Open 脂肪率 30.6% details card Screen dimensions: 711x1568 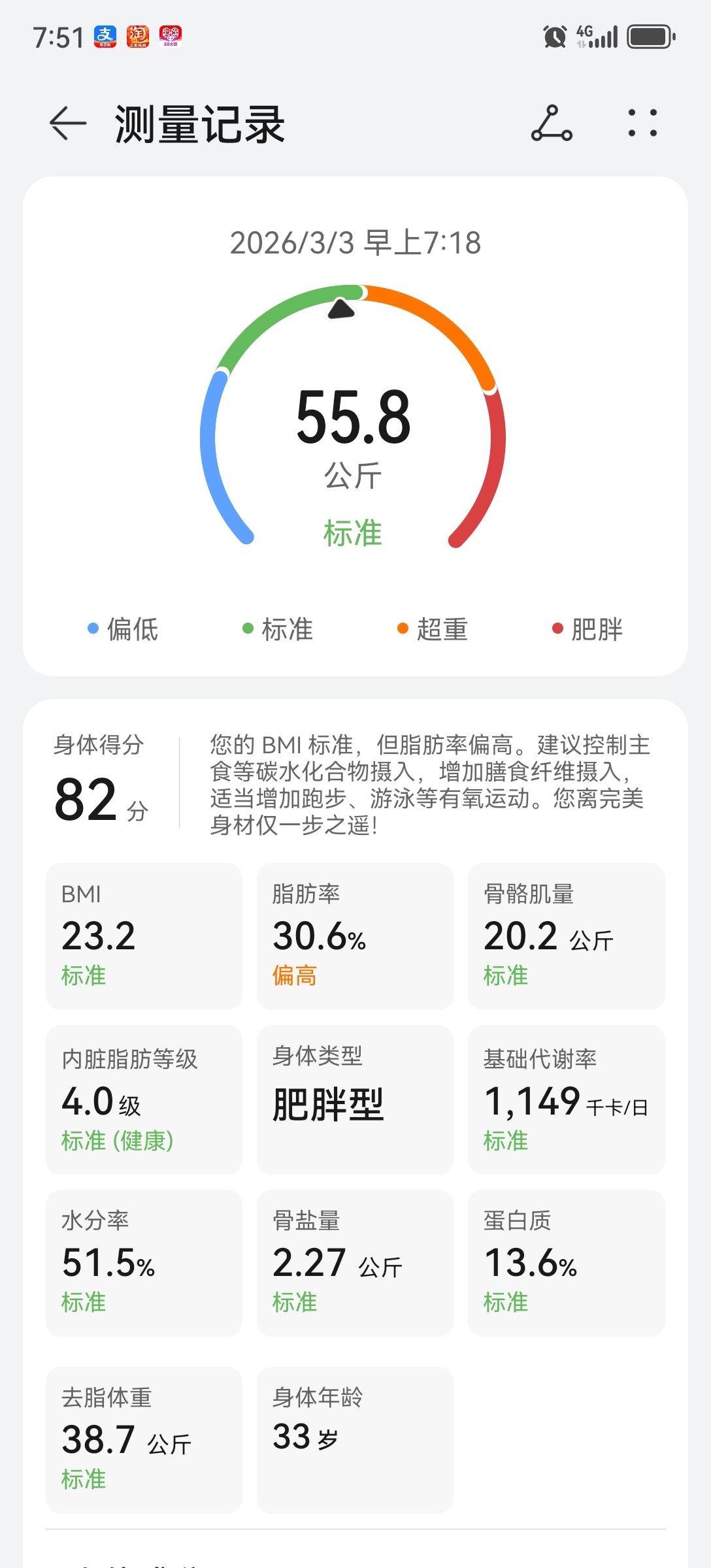[x=355, y=936]
